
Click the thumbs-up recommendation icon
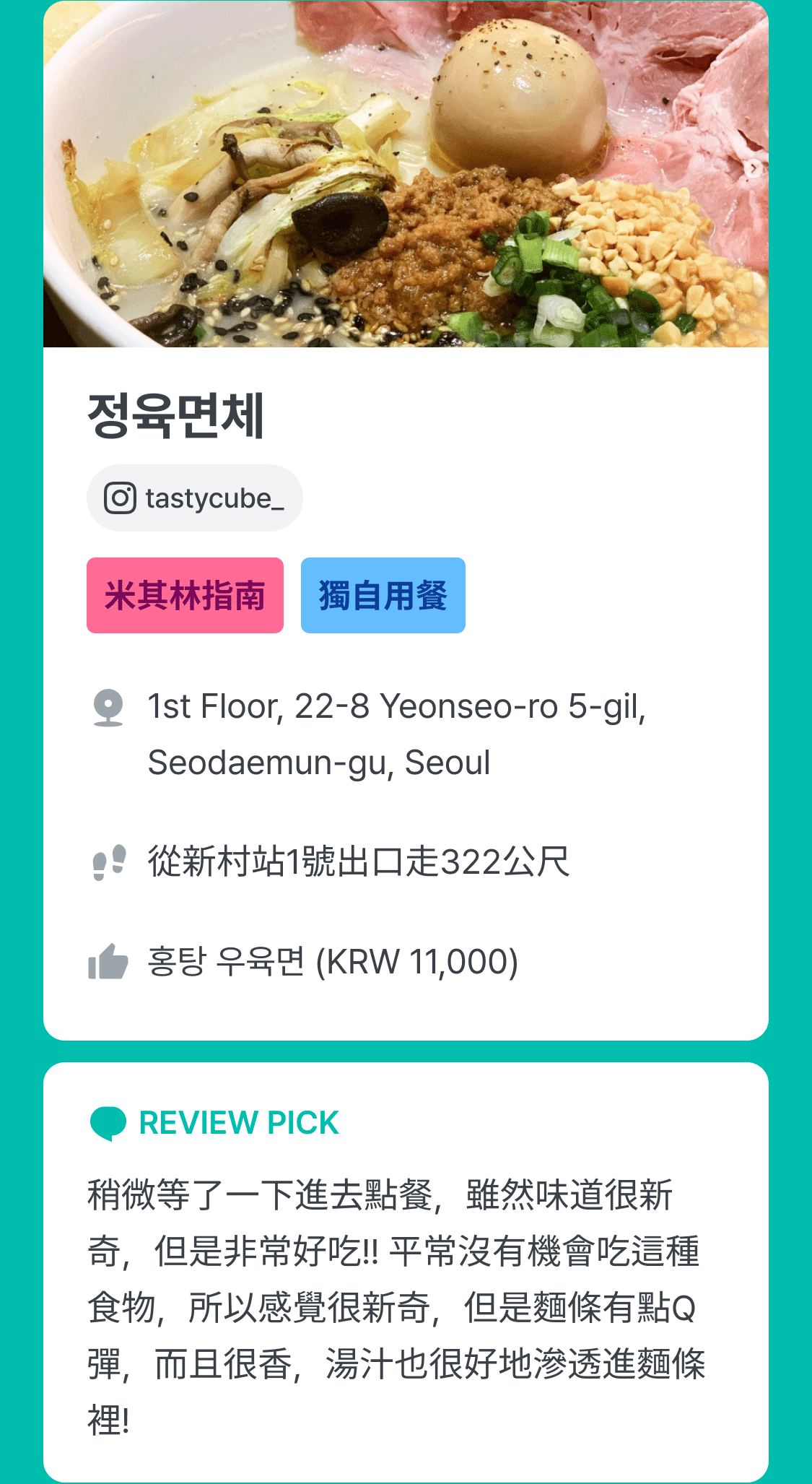pyautogui.click(x=108, y=963)
